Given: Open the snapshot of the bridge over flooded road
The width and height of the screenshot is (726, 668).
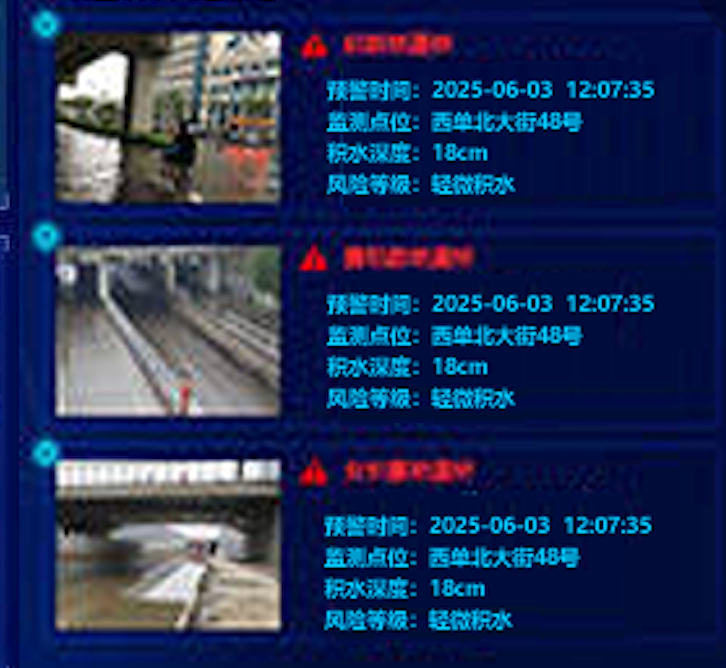Looking at the screenshot, I should click(168, 545).
